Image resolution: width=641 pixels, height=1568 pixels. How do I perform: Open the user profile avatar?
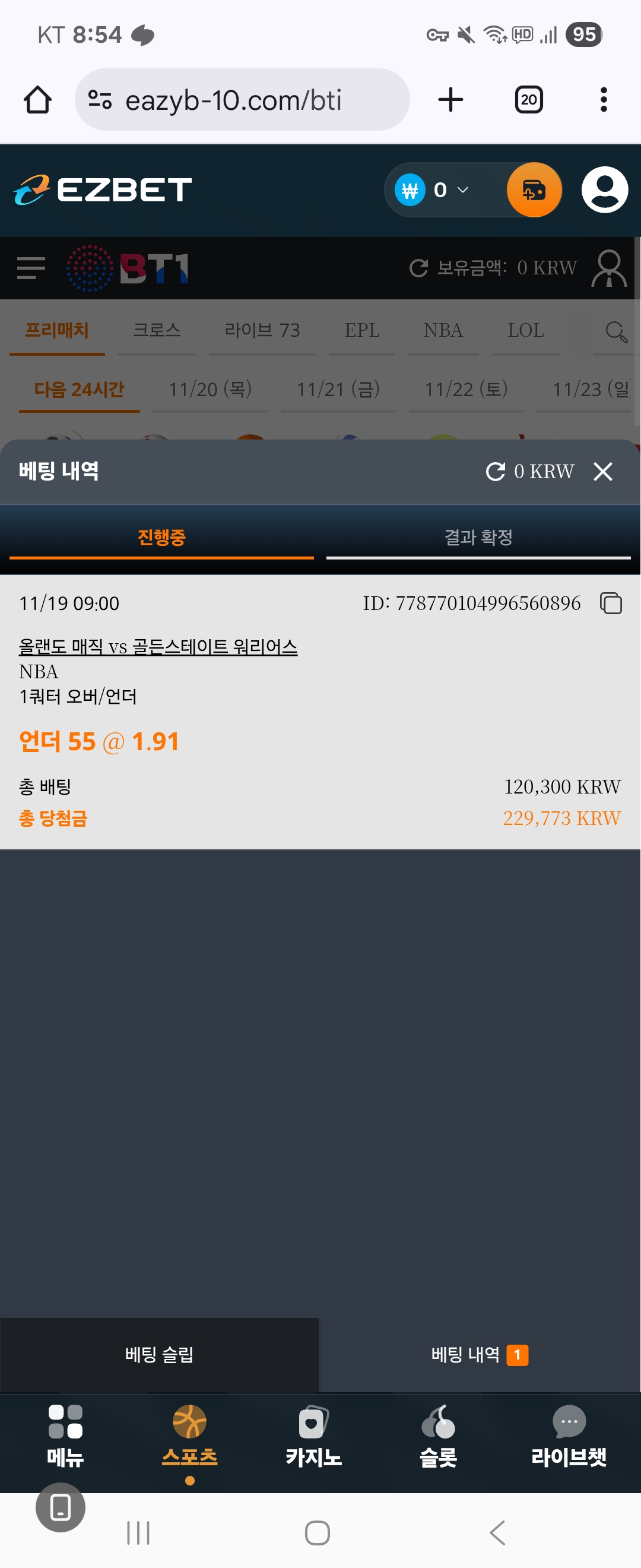point(605,190)
